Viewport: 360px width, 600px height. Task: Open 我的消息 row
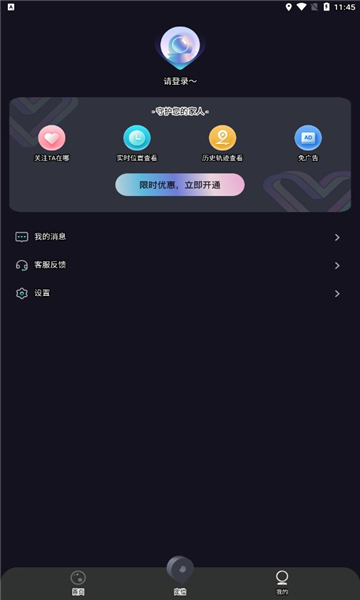point(180,237)
